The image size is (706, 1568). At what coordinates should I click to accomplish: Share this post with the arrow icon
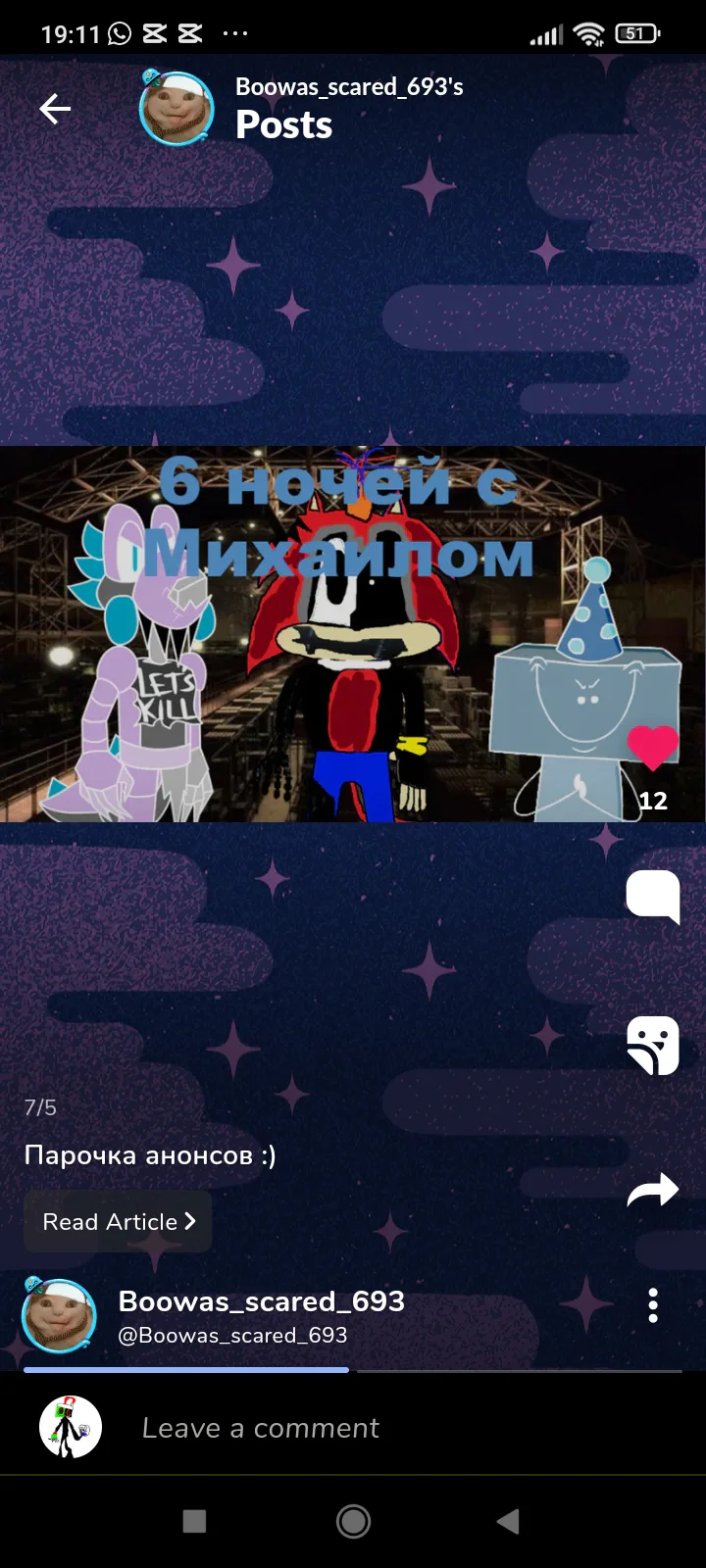(653, 1190)
